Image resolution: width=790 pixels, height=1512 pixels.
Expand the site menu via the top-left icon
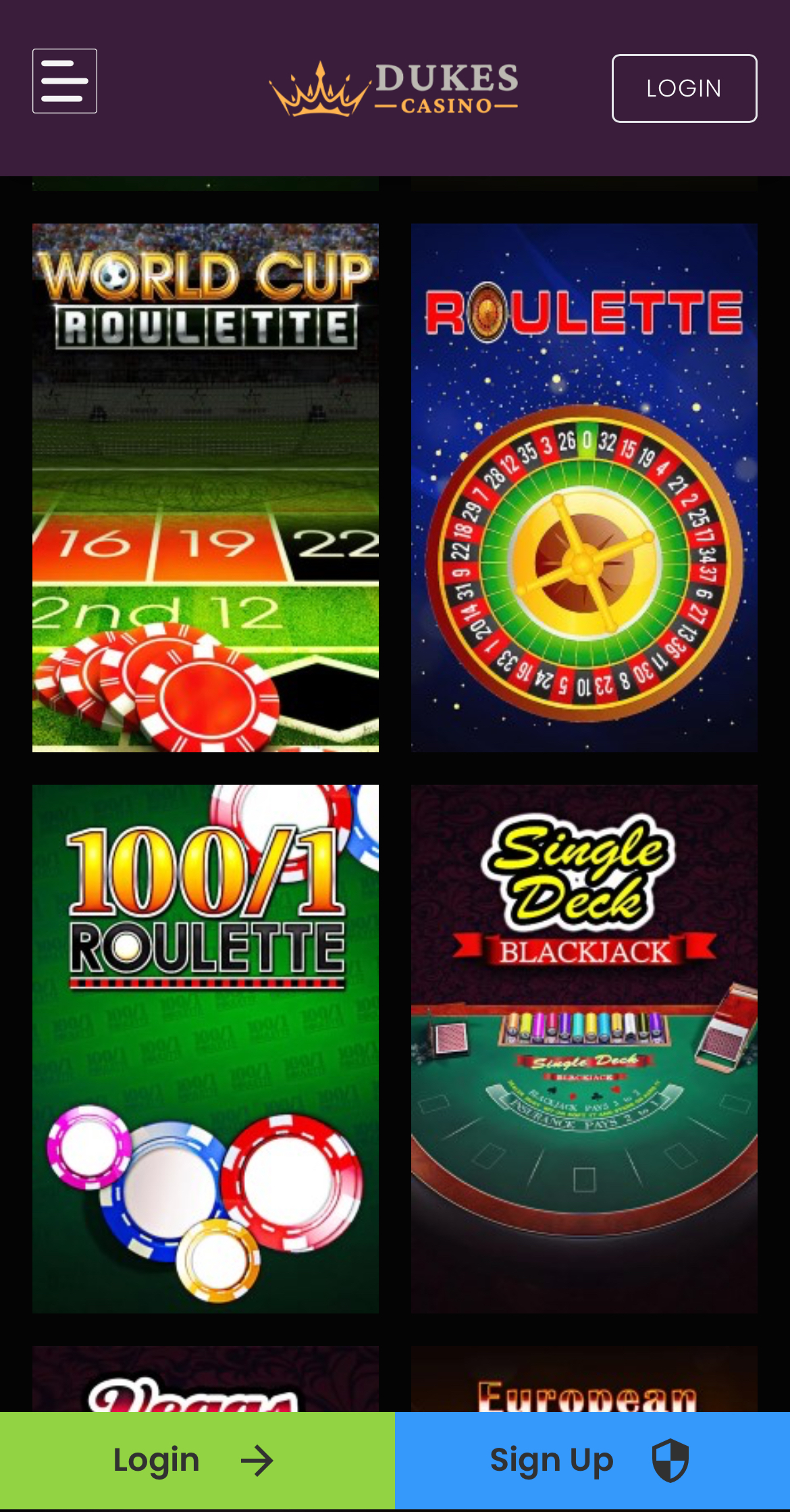click(65, 80)
